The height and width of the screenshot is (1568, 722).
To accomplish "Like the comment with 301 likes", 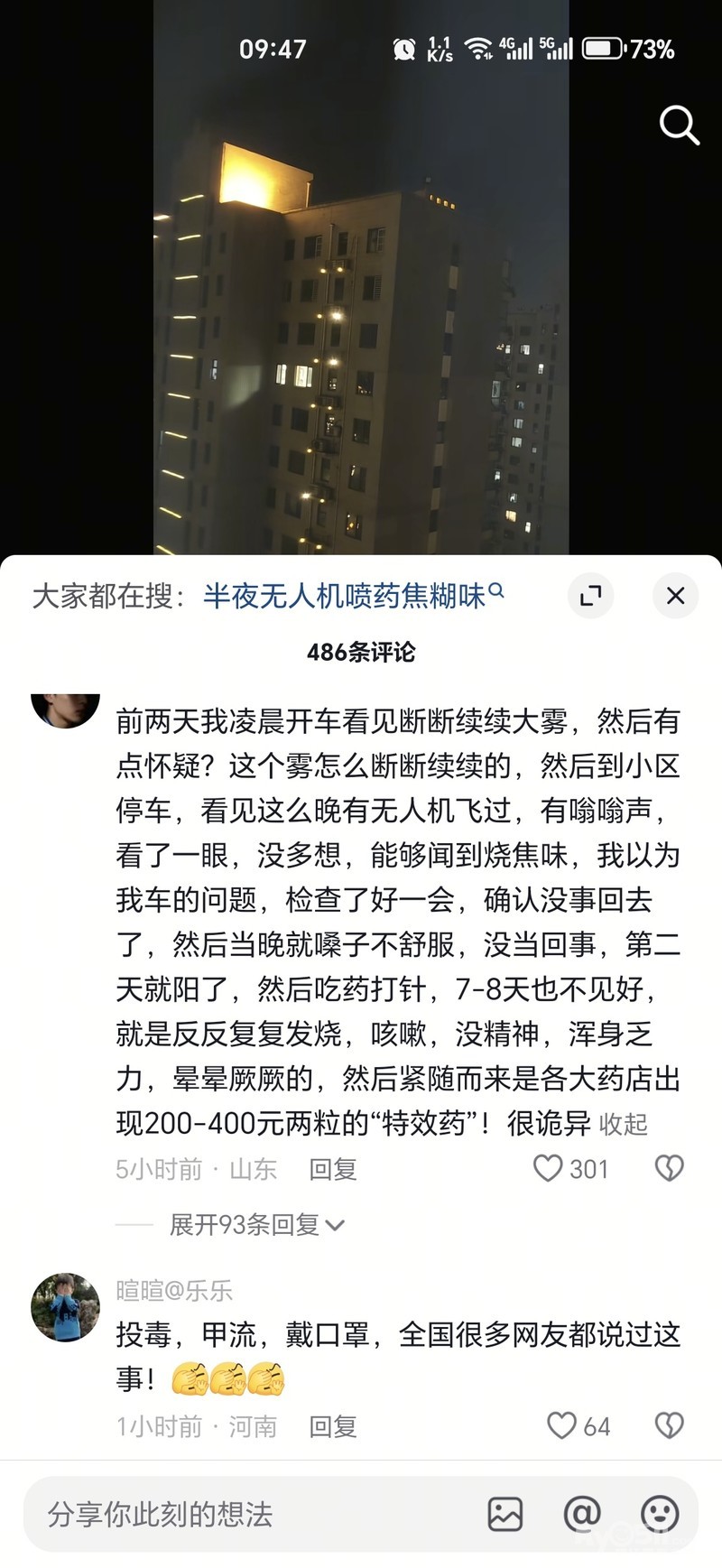I will click(x=548, y=1168).
